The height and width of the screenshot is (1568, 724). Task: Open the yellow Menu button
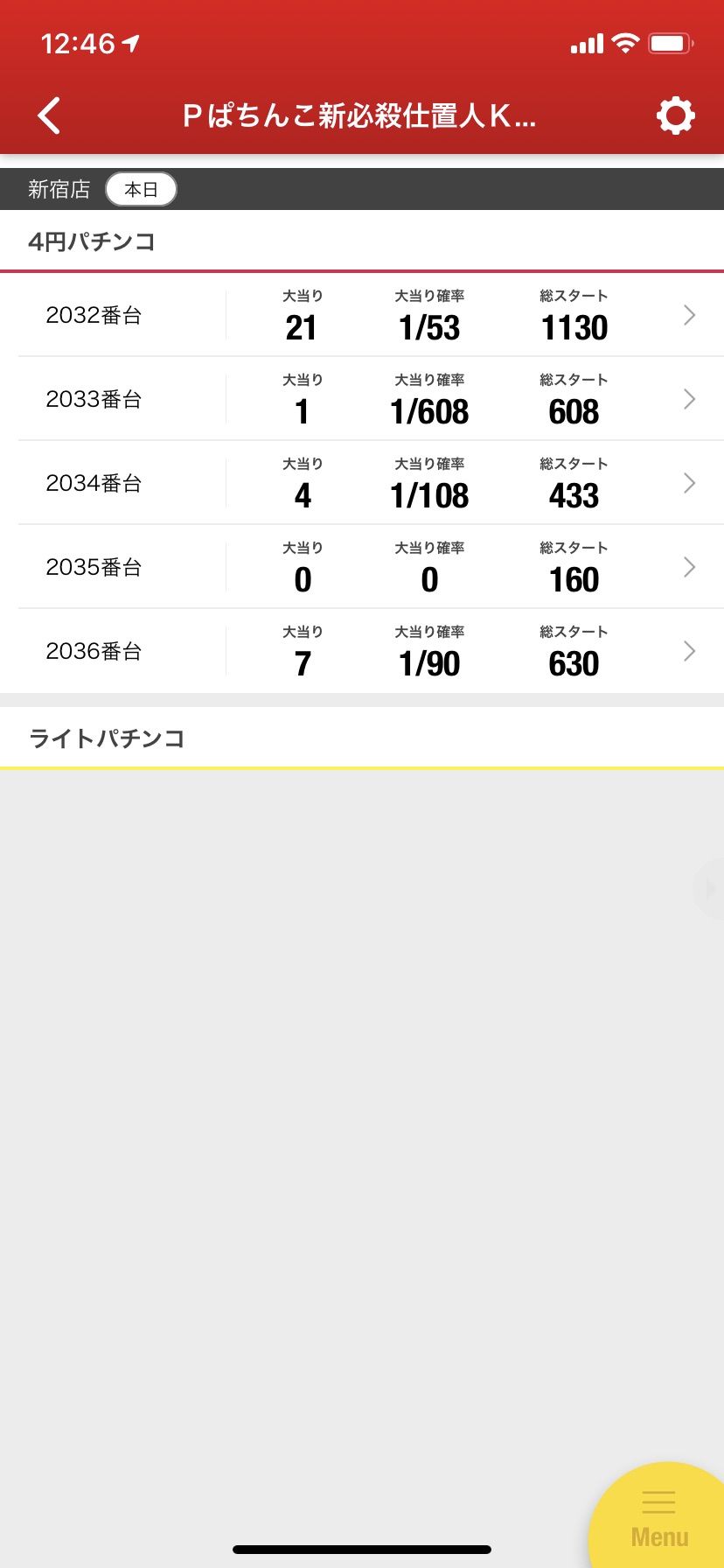pos(659,1519)
